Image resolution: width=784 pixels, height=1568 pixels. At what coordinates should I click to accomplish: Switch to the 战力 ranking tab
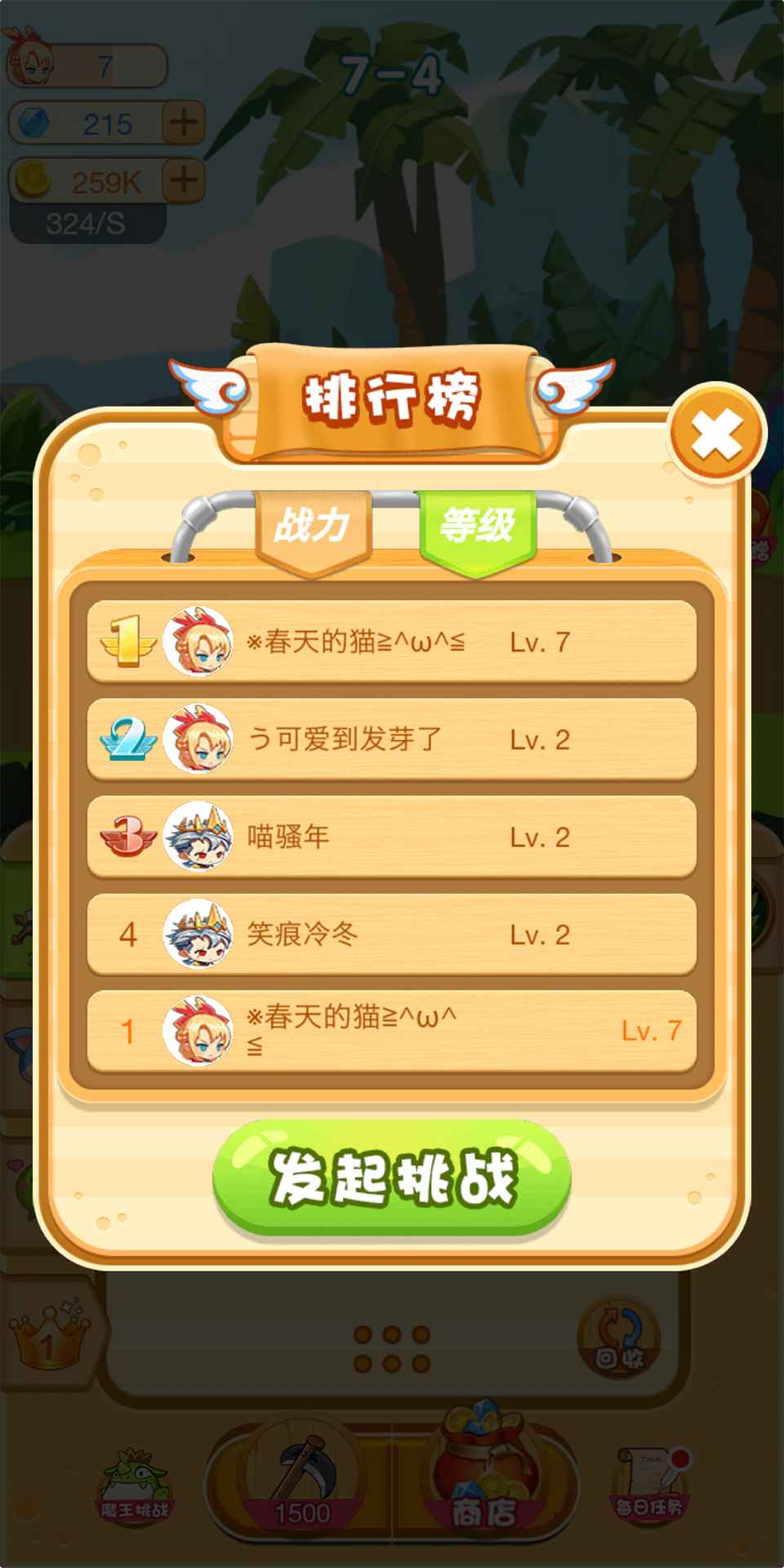point(314,527)
